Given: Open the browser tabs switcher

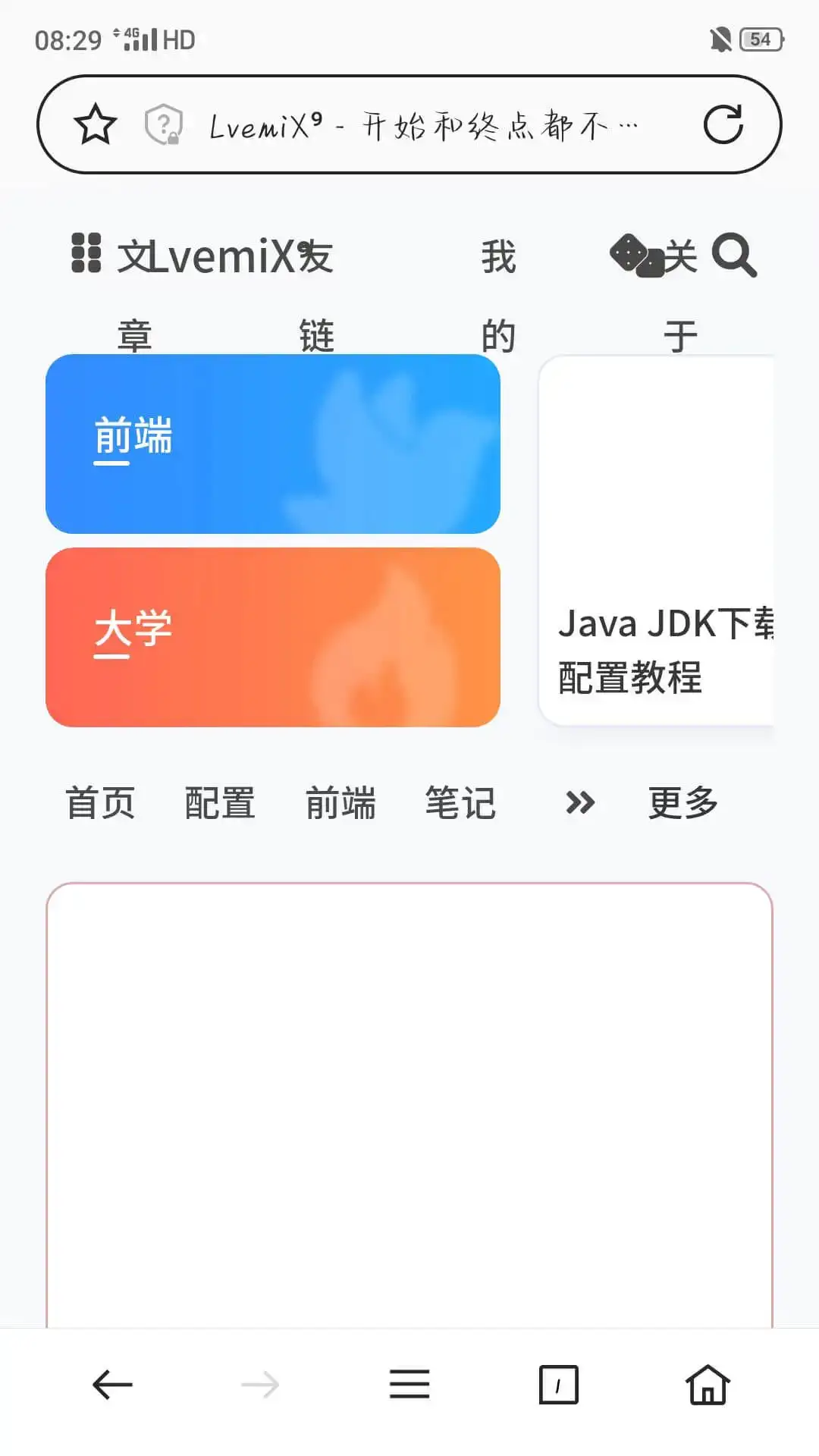Looking at the screenshot, I should (559, 1385).
